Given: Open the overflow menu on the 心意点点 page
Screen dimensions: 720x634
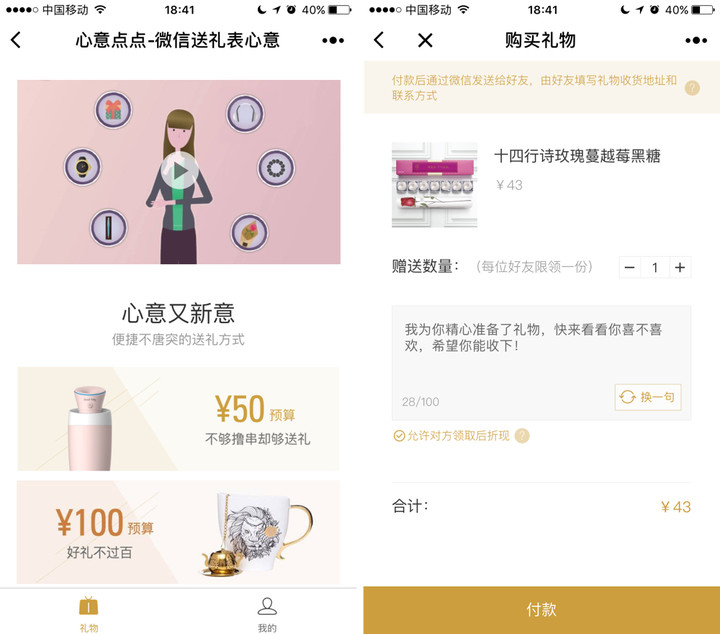Looking at the screenshot, I should click(x=332, y=41).
